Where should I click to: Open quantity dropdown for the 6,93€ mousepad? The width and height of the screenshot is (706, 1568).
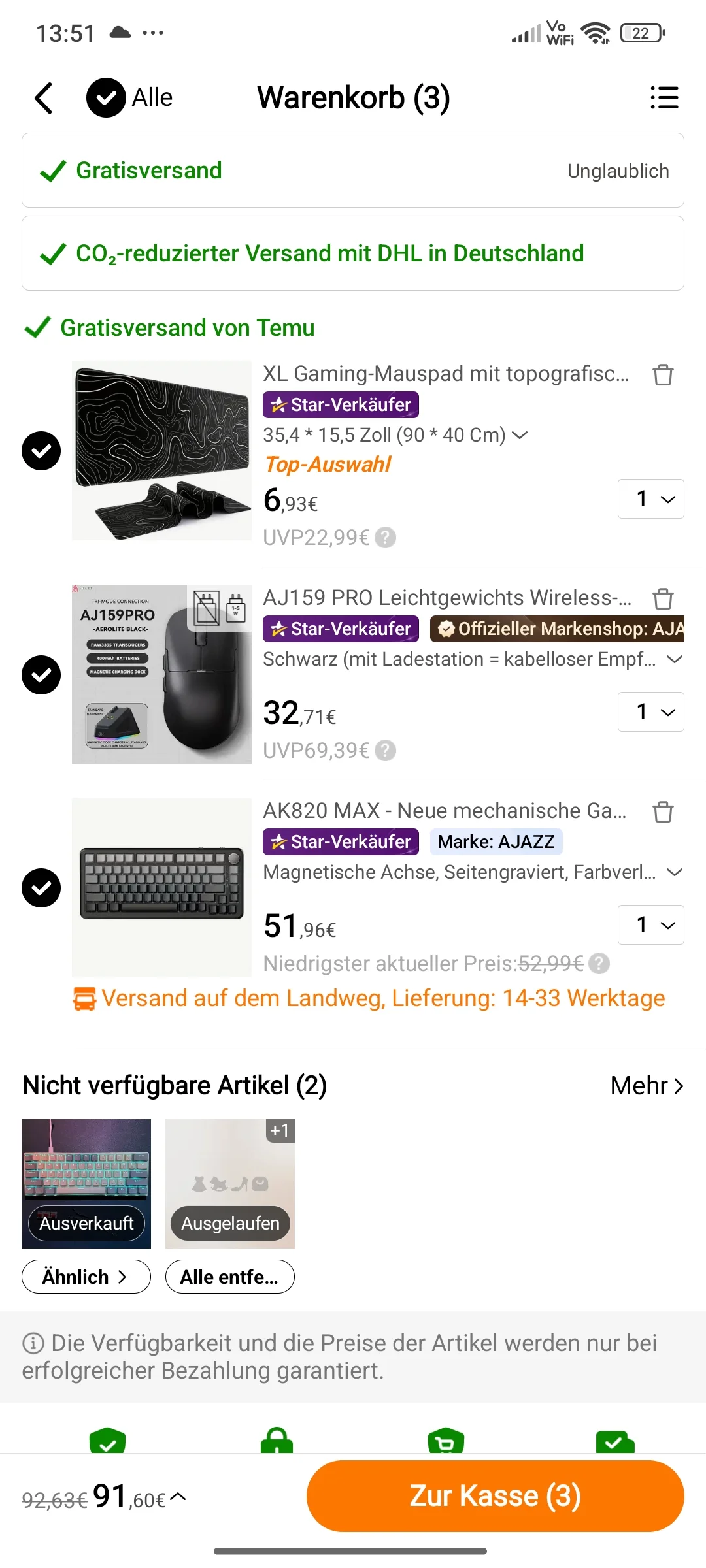point(650,499)
